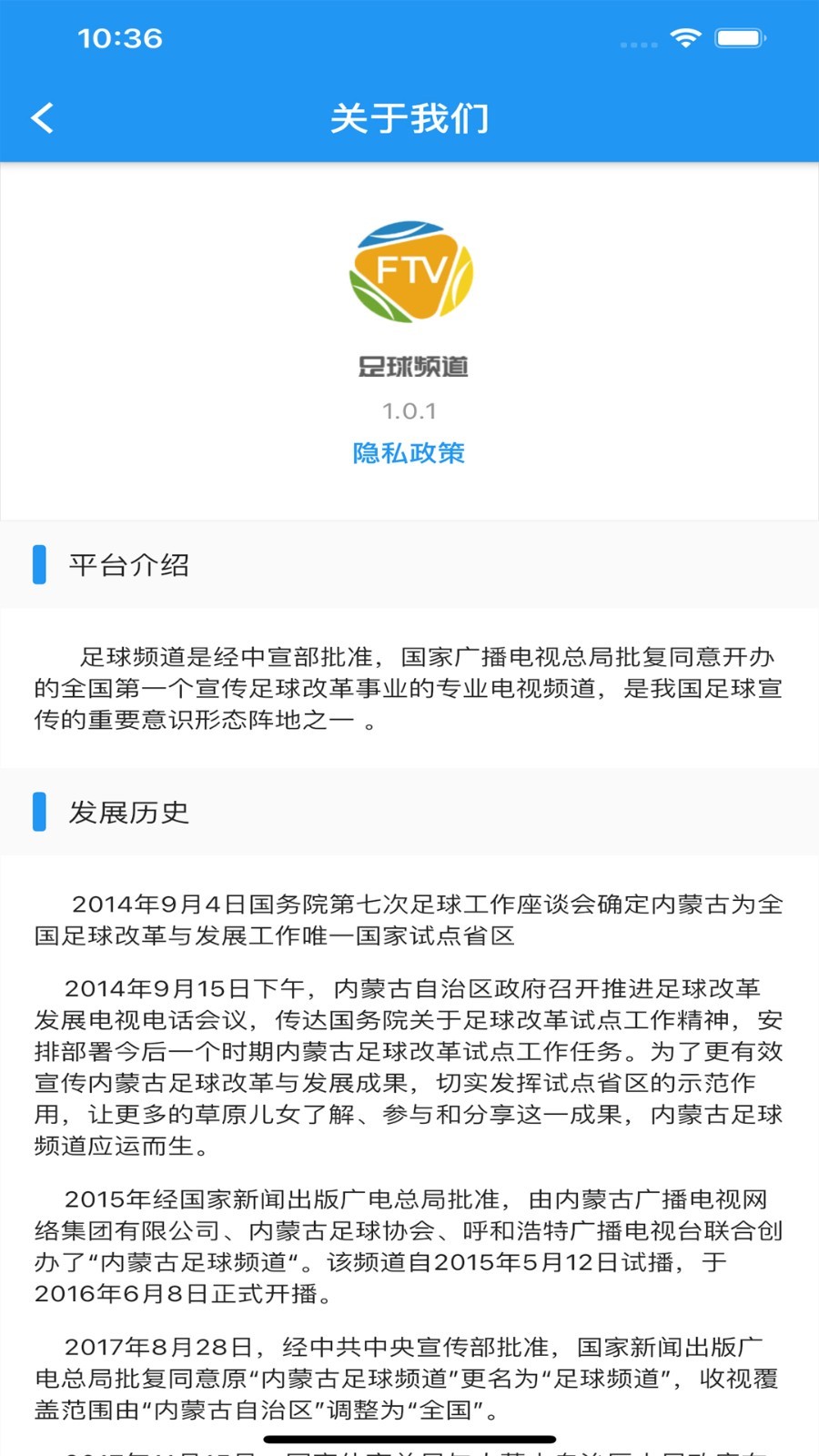Open the 隐私政策 privacy policy link

point(409,453)
